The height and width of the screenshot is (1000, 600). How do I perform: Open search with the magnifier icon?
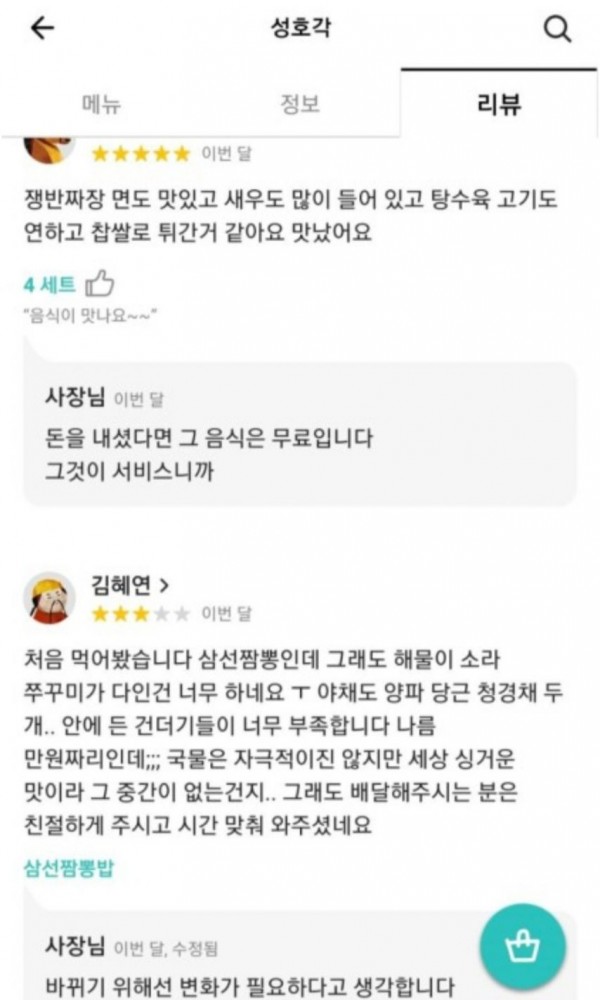557,29
